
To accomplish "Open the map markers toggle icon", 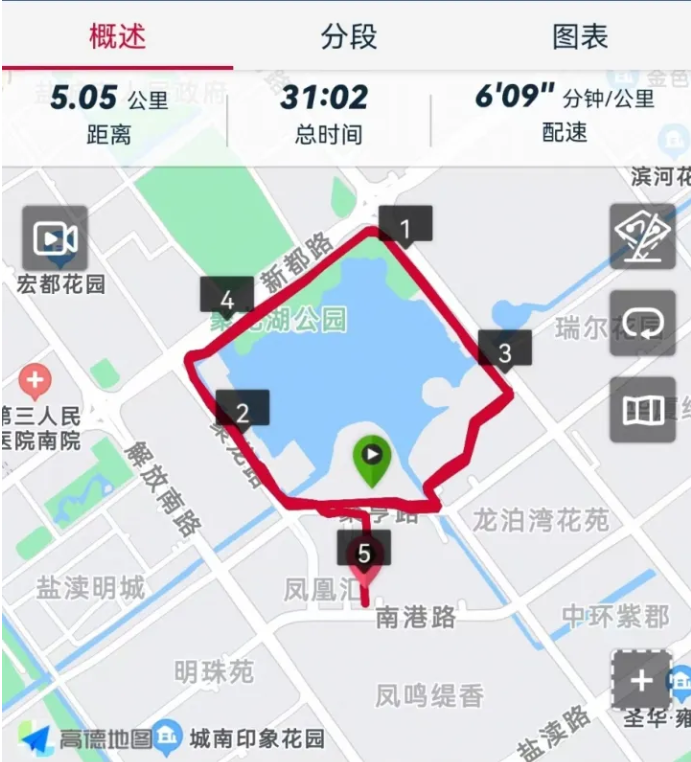I will click(642, 238).
